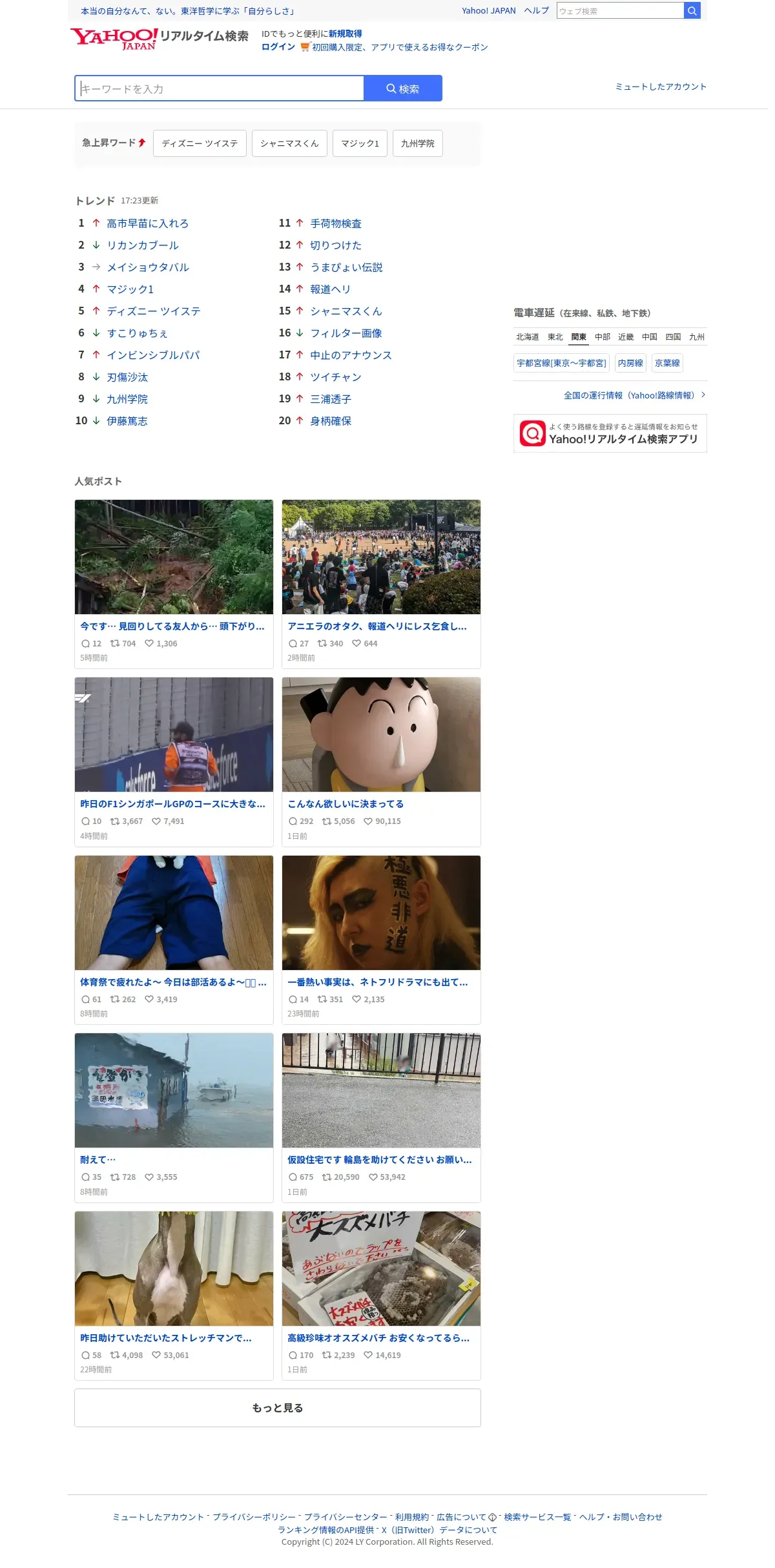Open Yahoo!リアルタイム検索アプリ banner
Viewport: 775px width, 1568px height.
tap(610, 433)
